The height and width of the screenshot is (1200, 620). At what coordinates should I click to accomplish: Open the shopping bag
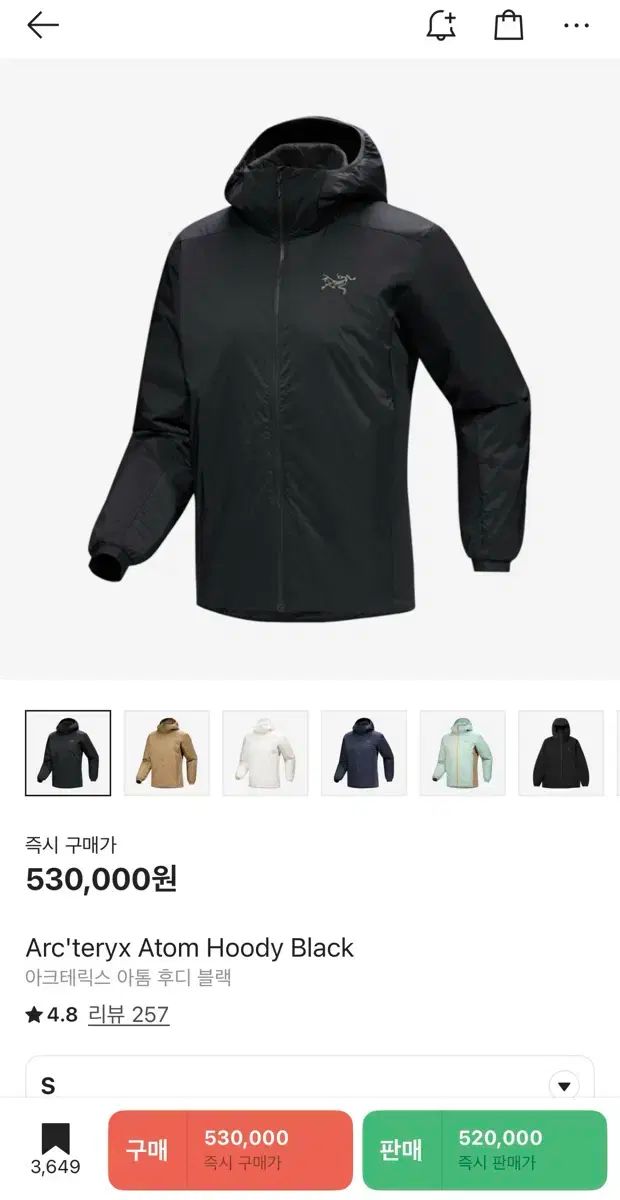pyautogui.click(x=509, y=26)
